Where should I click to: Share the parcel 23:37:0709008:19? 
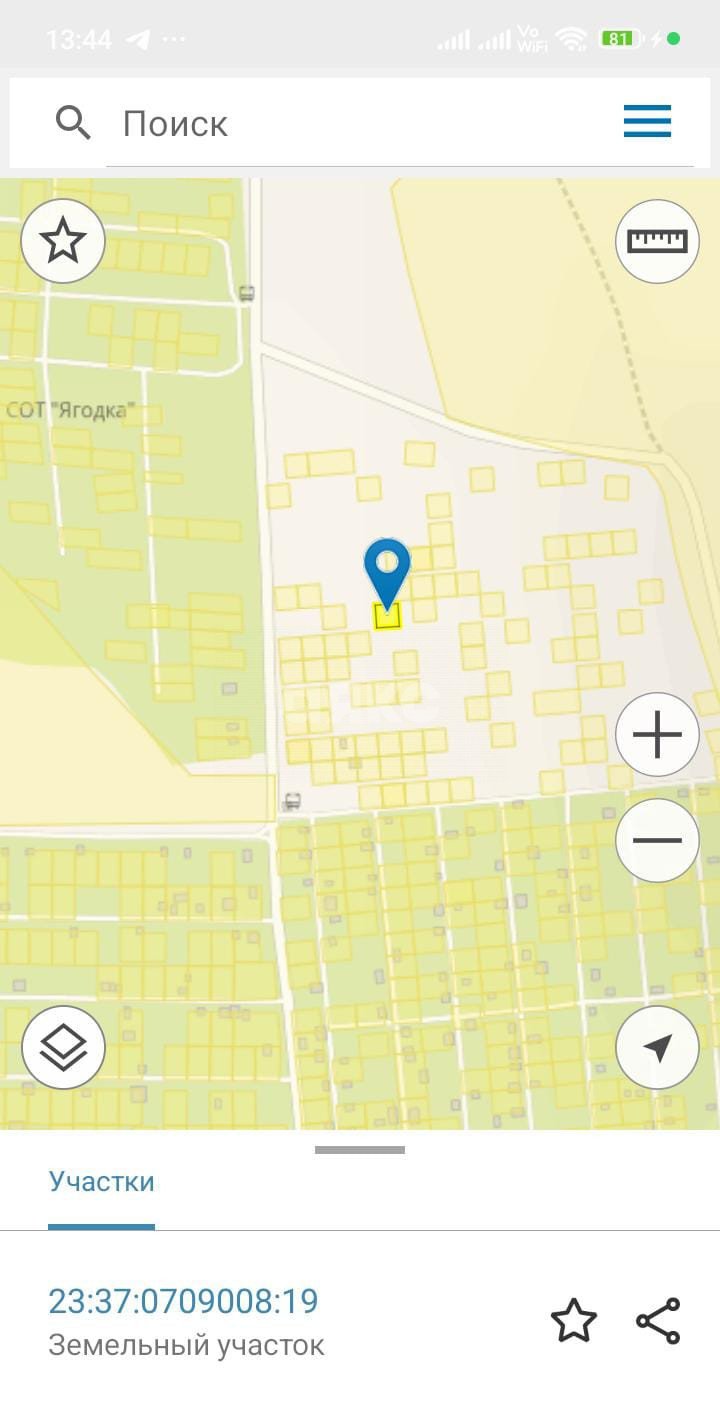pyautogui.click(x=658, y=1321)
